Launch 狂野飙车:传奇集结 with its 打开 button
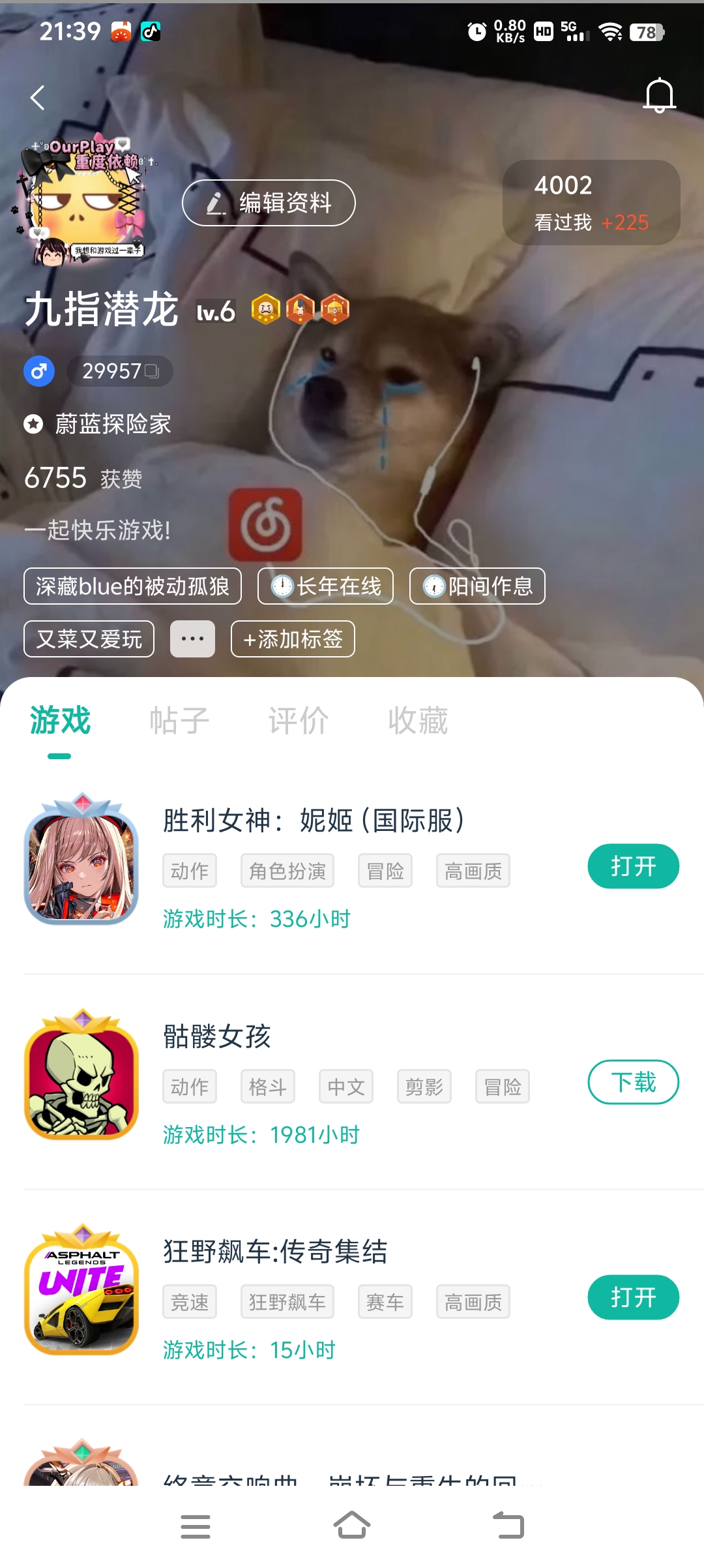Image resolution: width=704 pixels, height=1568 pixels. click(x=633, y=1297)
